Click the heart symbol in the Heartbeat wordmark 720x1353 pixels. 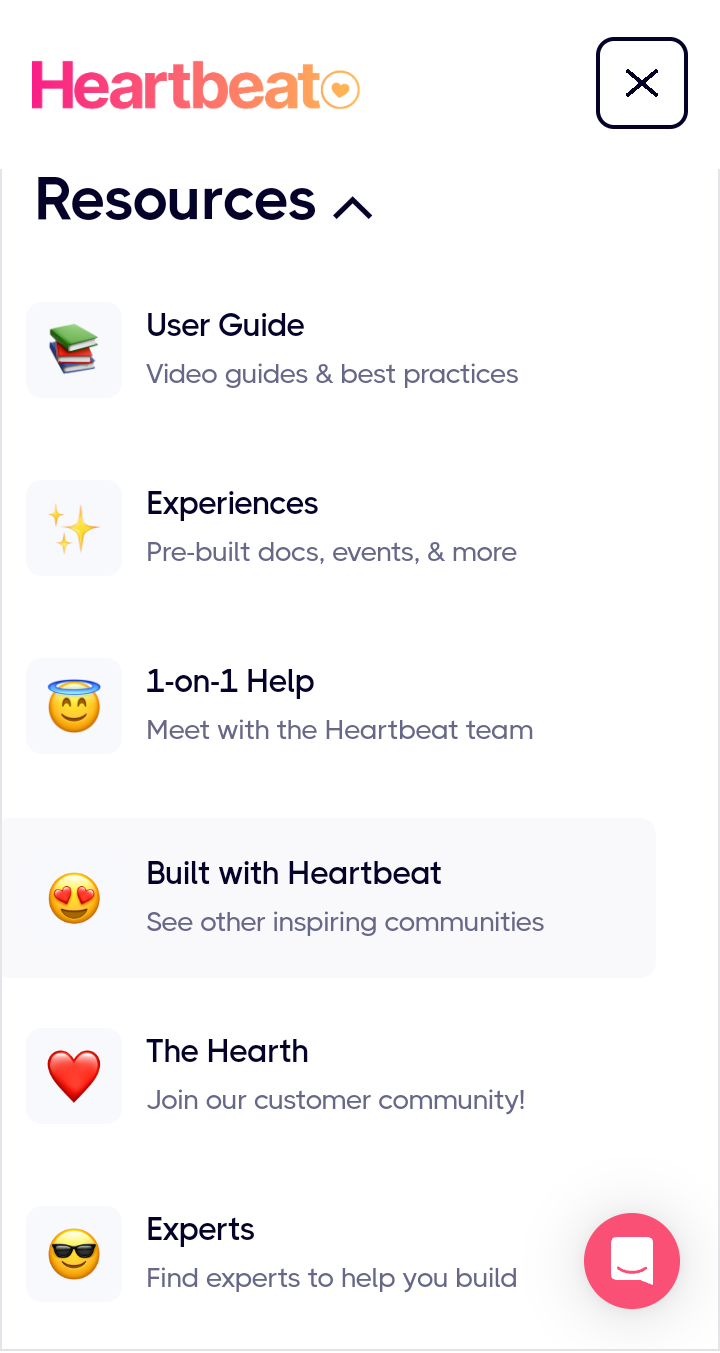pyautogui.click(x=340, y=90)
